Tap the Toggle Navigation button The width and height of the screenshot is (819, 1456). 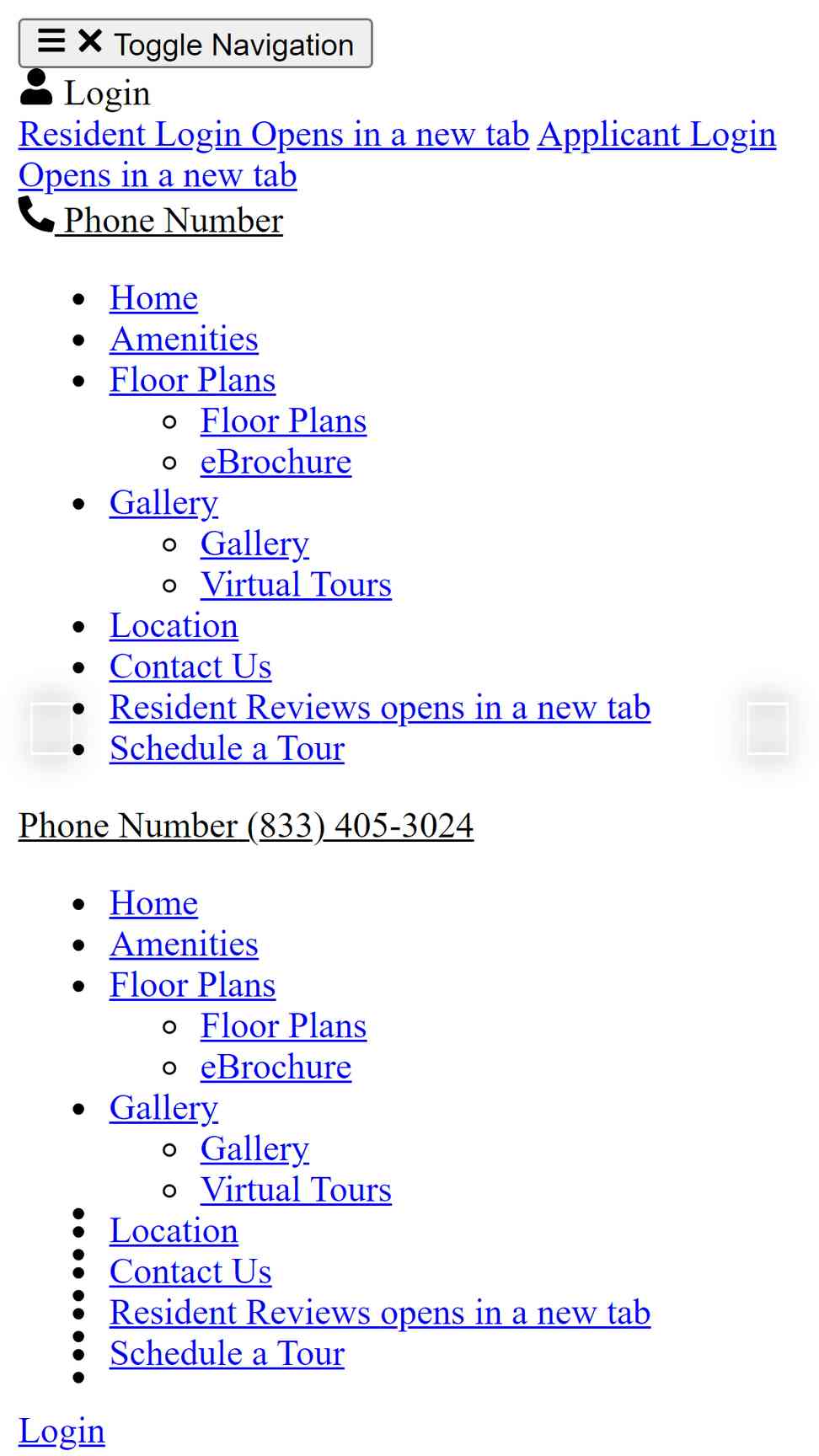[195, 43]
